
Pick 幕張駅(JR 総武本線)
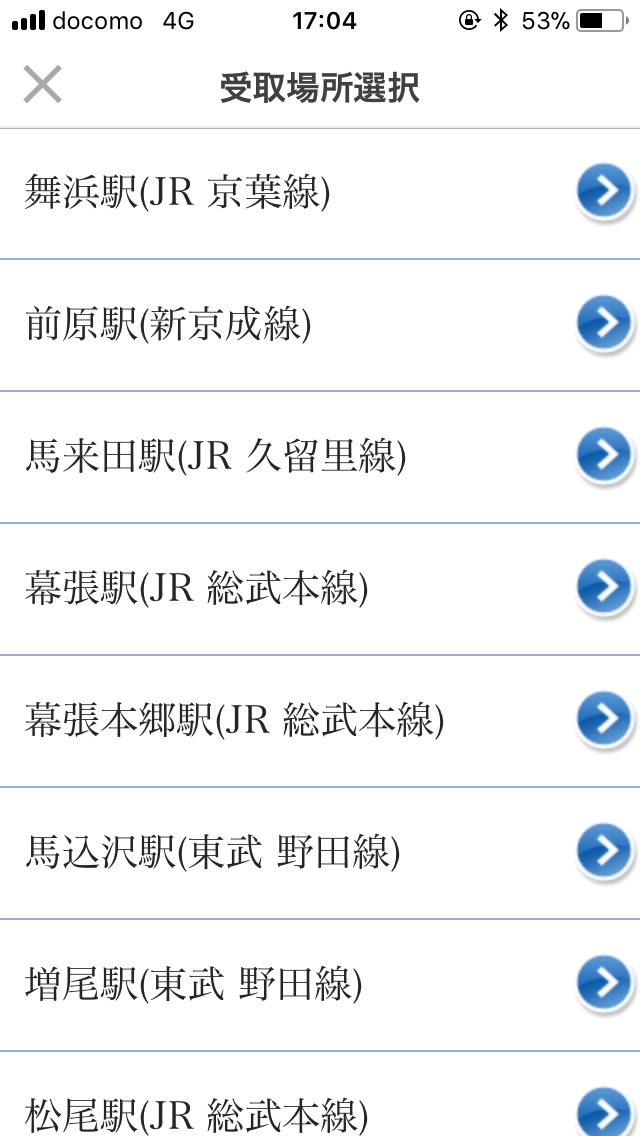click(320, 589)
